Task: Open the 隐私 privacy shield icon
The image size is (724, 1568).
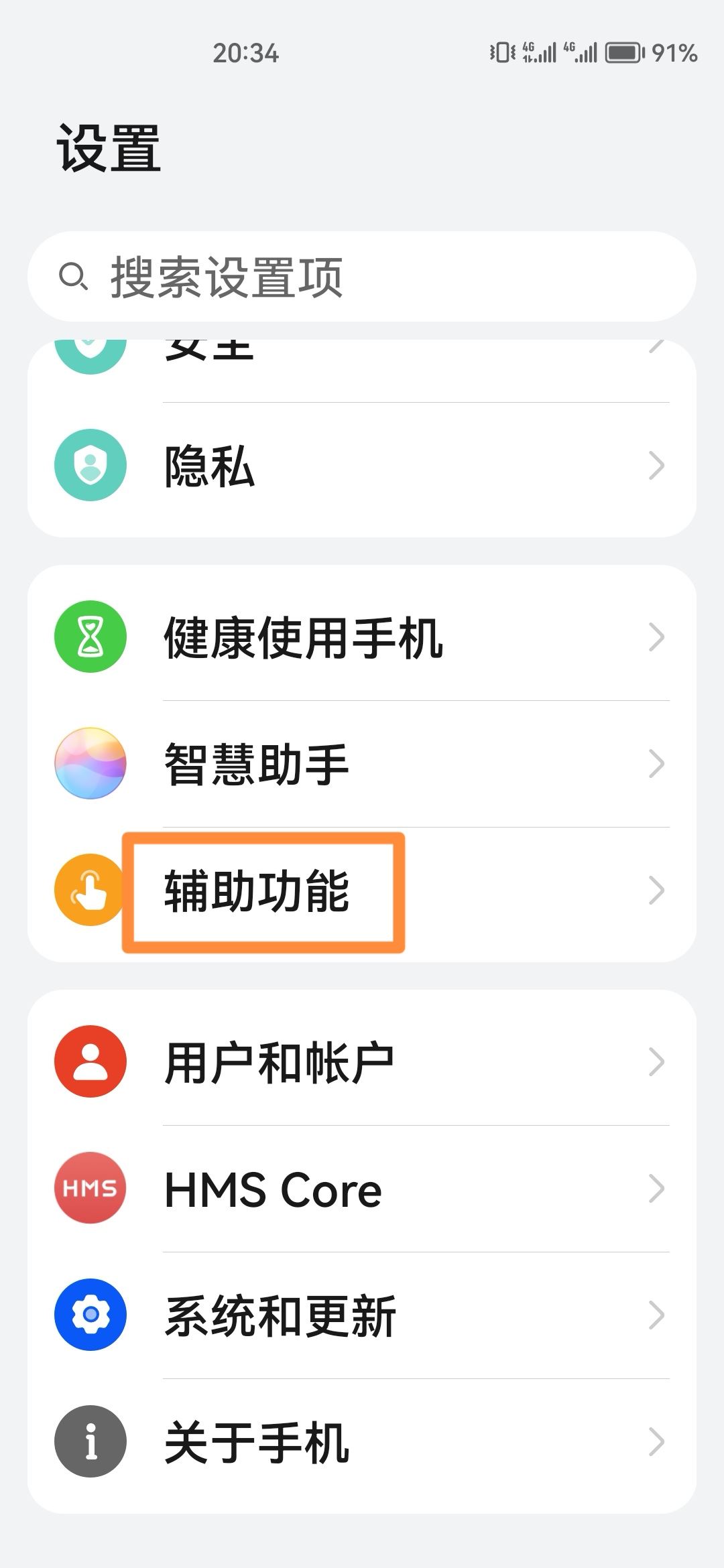Action: 90,466
